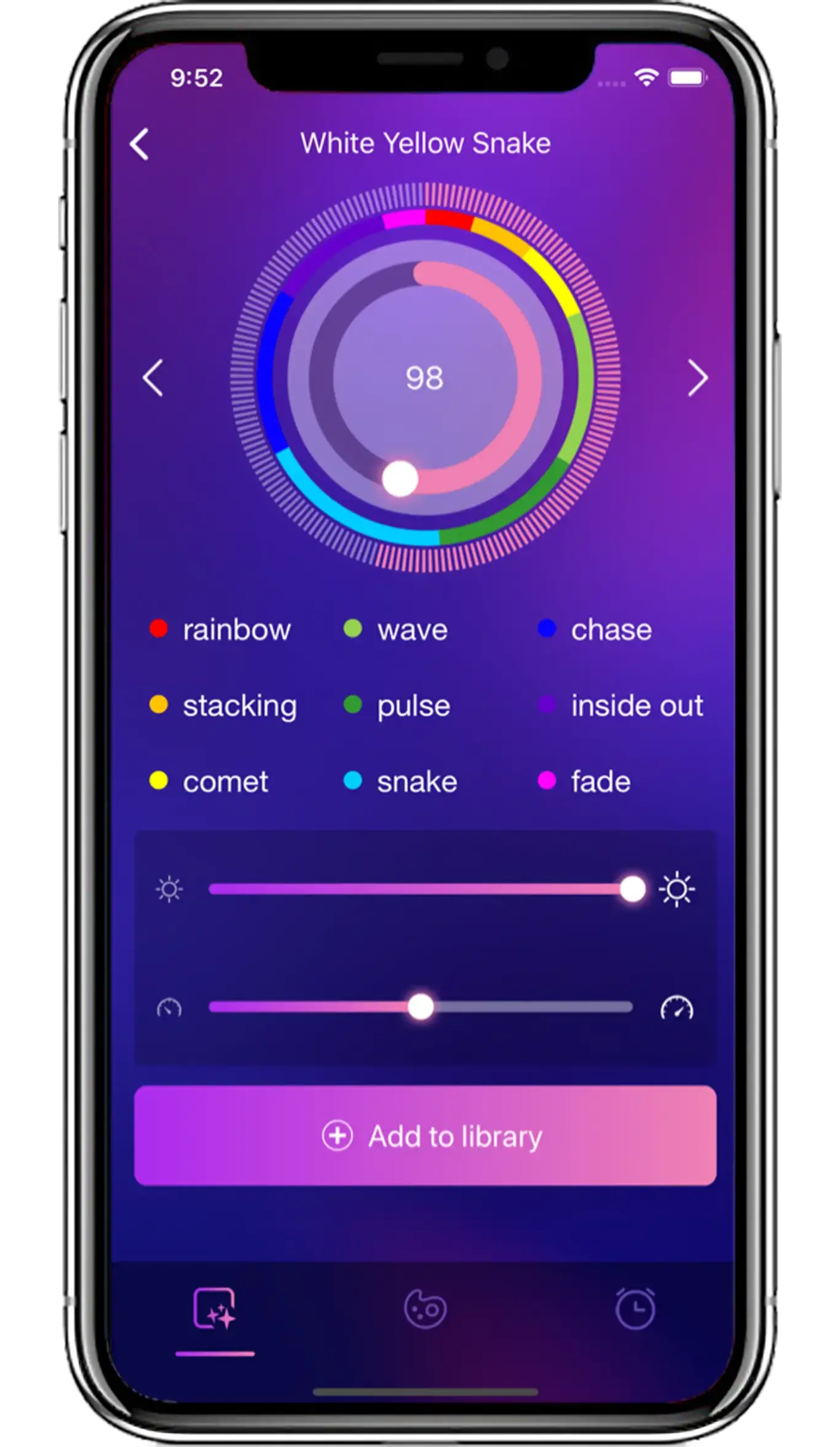Choose the chase effect
This screenshot has width=840, height=1447.
595,629
